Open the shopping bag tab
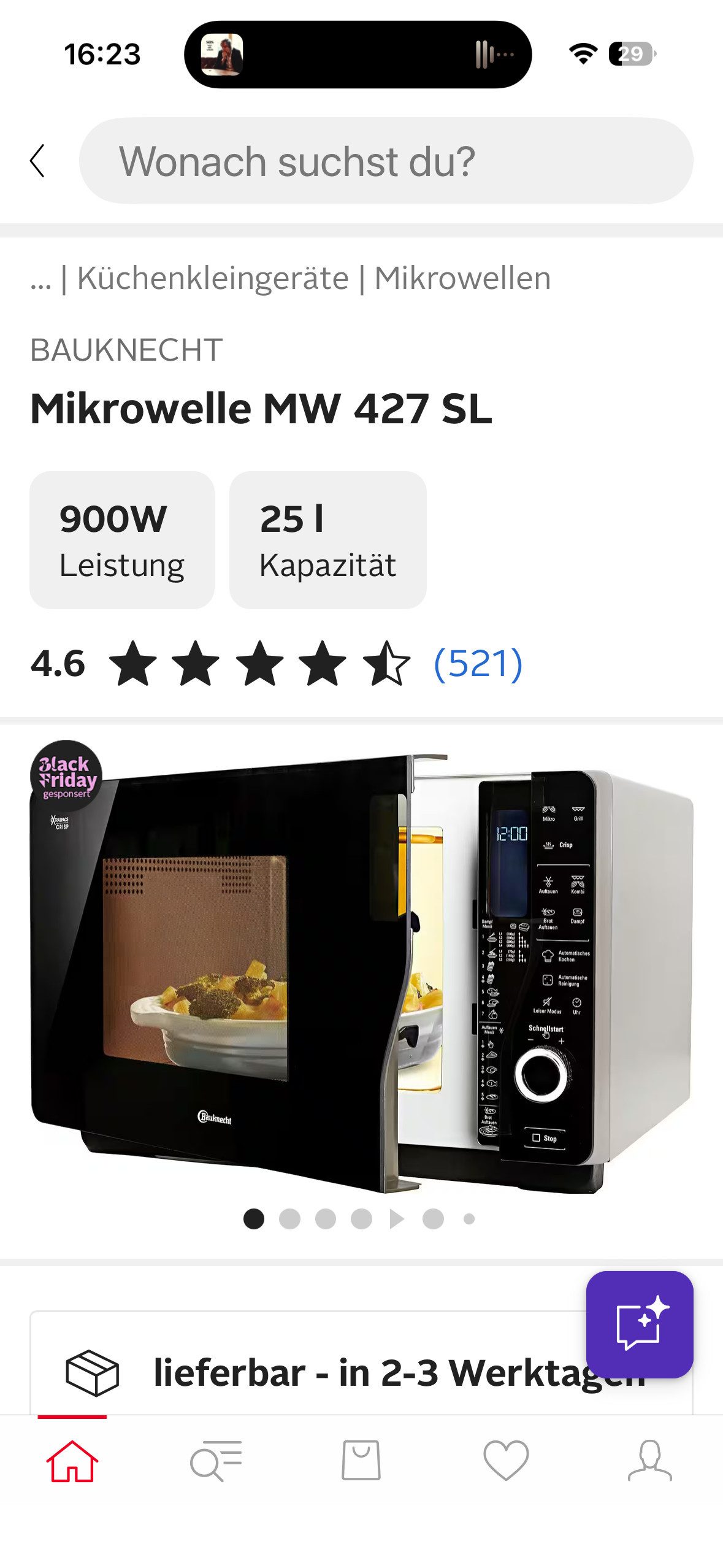 pos(361,1461)
